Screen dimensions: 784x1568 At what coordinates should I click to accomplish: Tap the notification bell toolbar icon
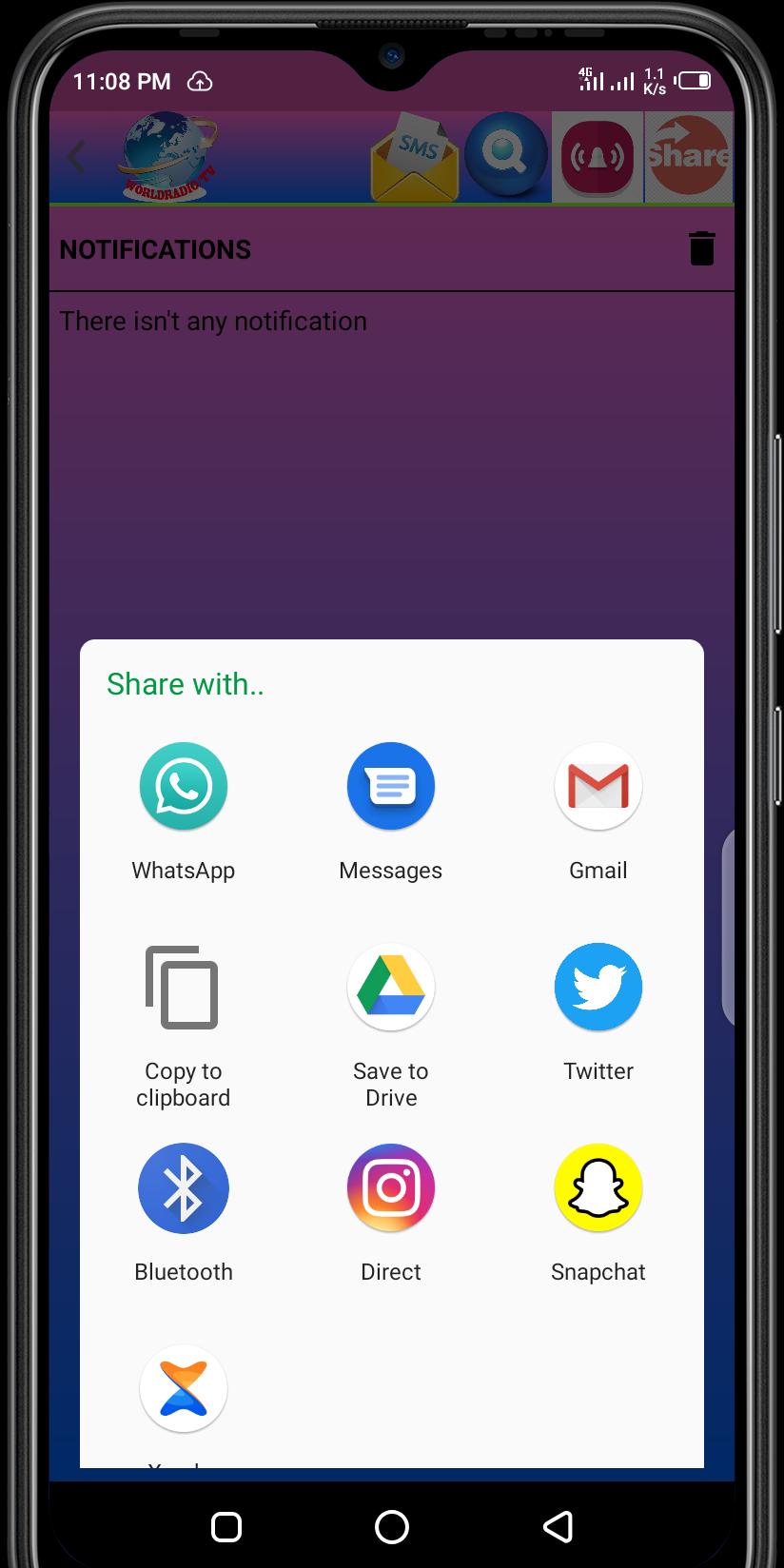click(598, 157)
